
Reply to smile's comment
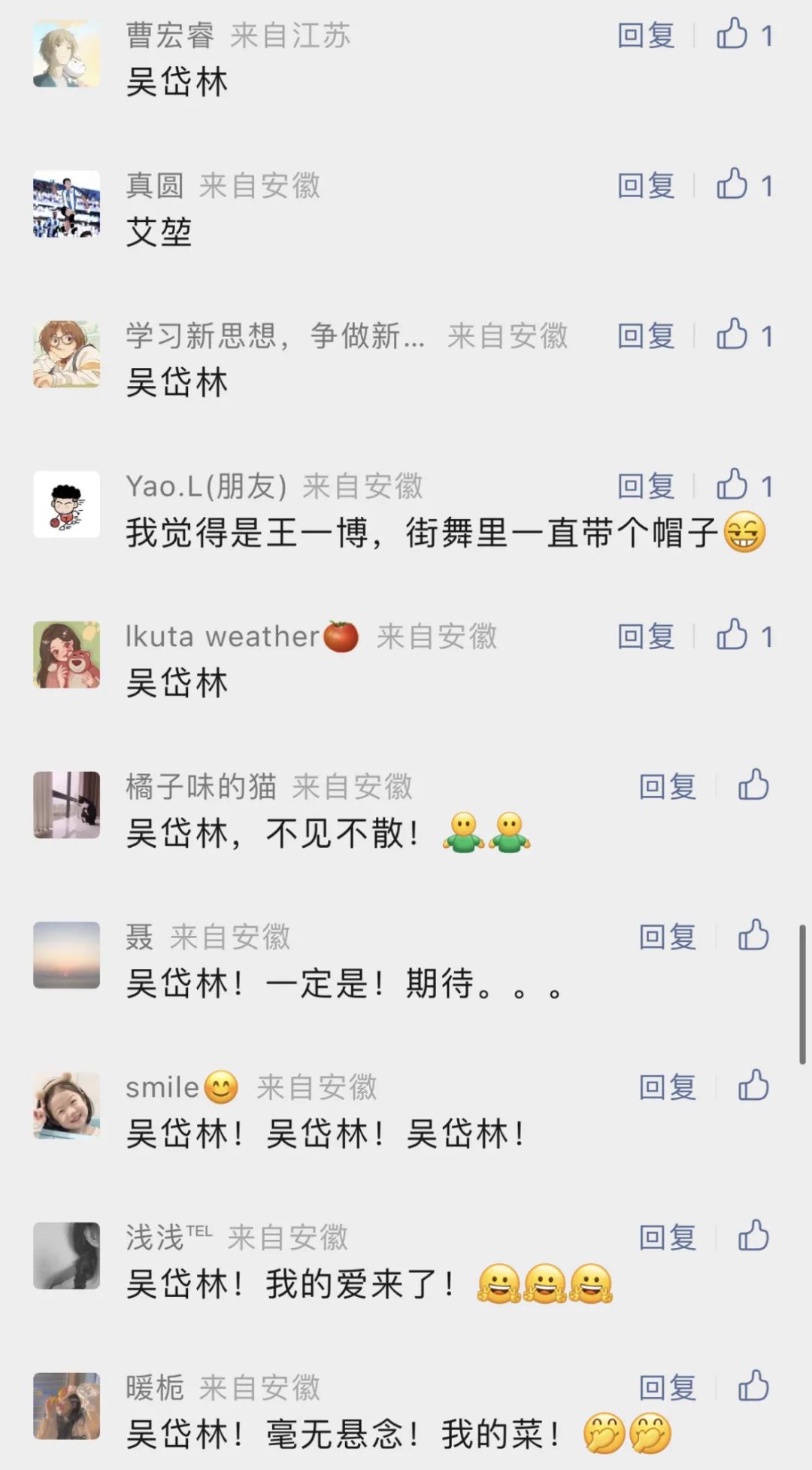[668, 1088]
